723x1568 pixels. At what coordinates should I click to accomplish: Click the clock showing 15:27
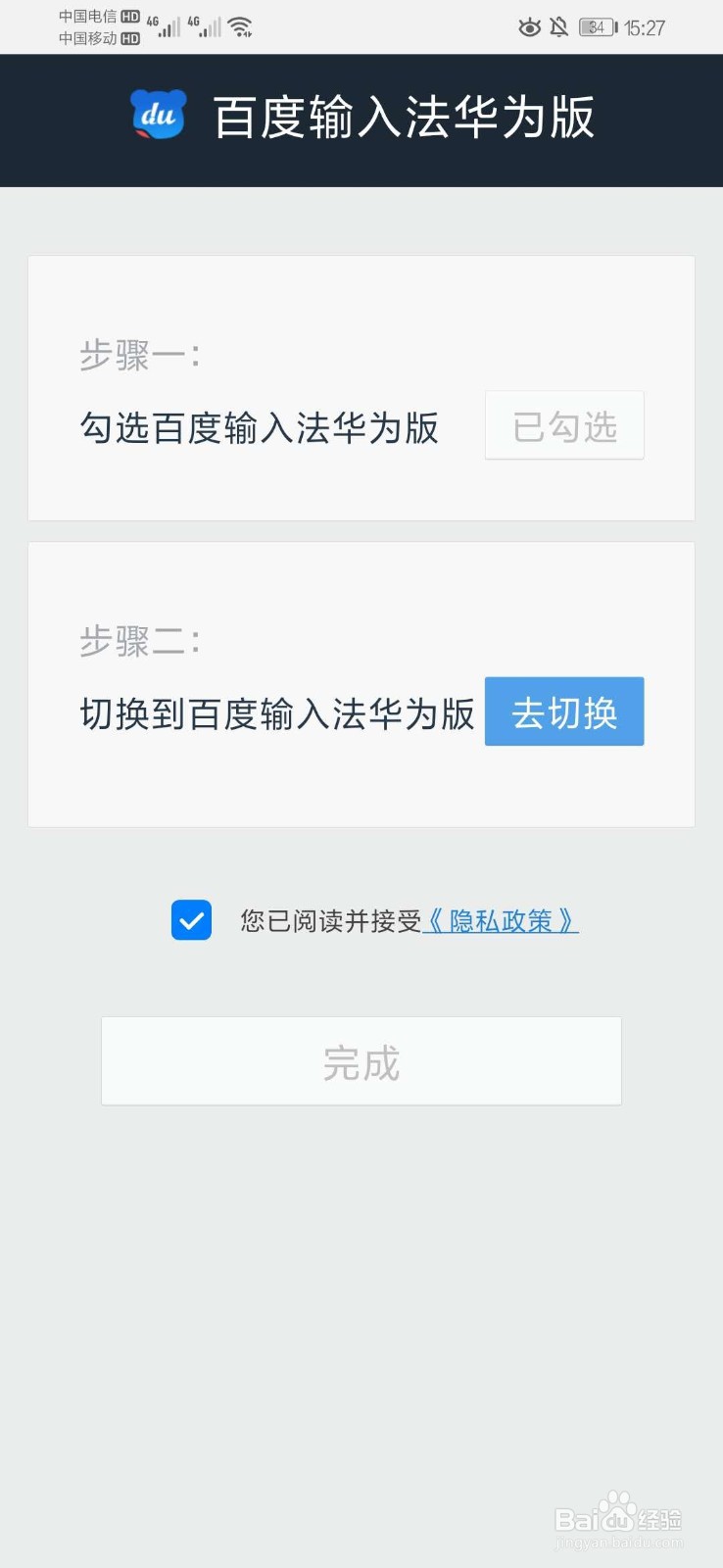[x=647, y=26]
